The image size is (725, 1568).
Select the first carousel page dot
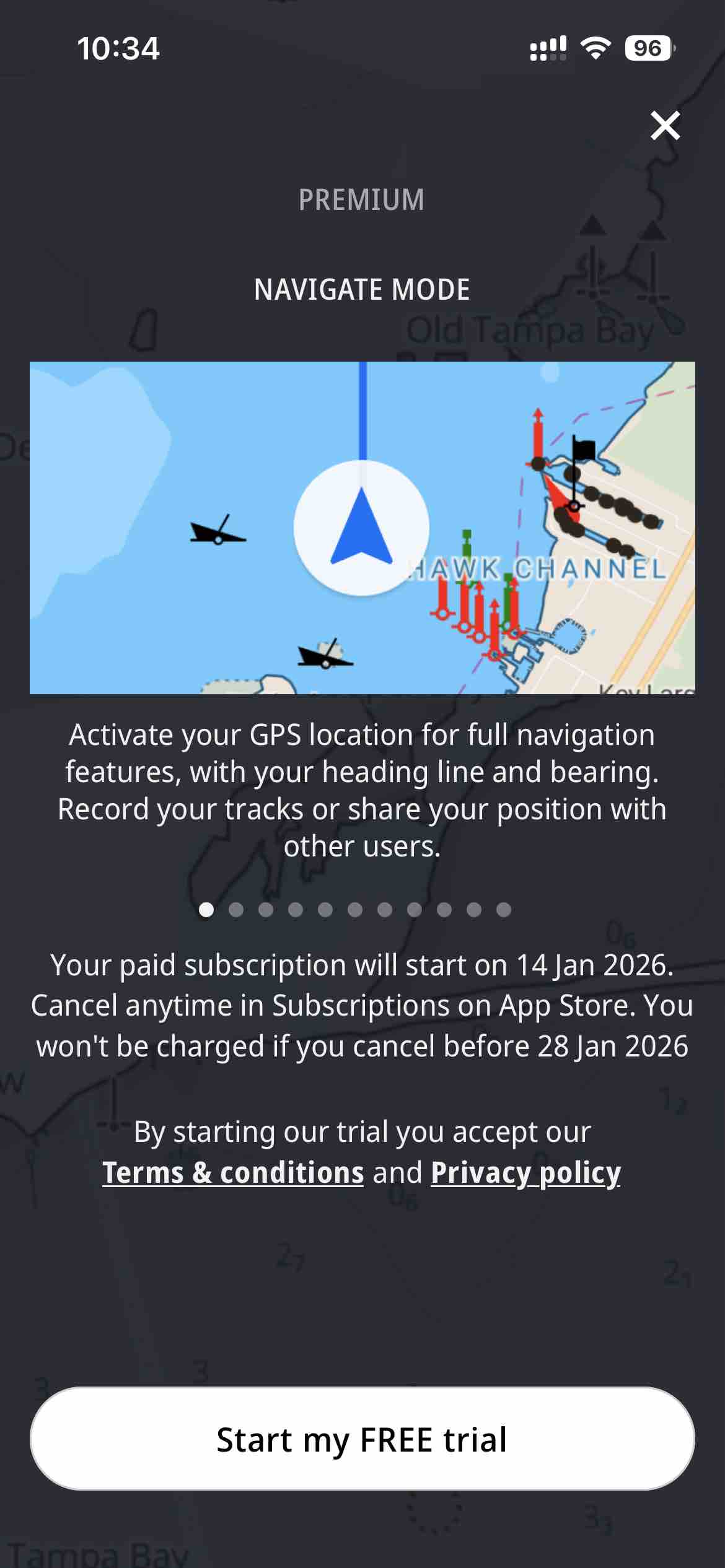[x=206, y=910]
